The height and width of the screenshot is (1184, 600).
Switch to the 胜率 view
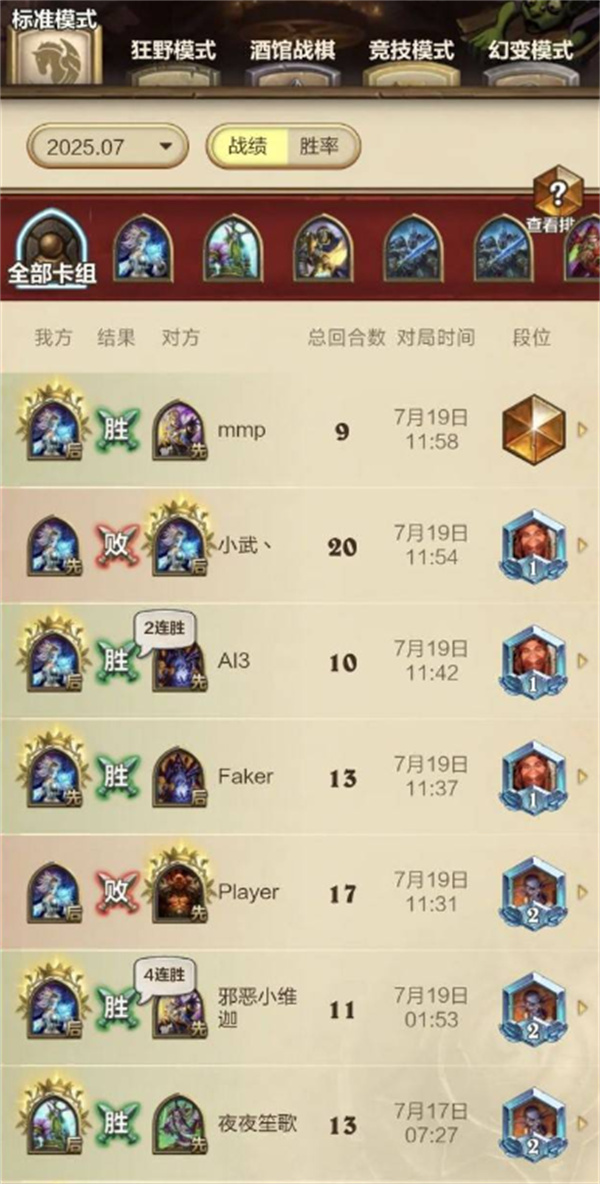pyautogui.click(x=318, y=147)
